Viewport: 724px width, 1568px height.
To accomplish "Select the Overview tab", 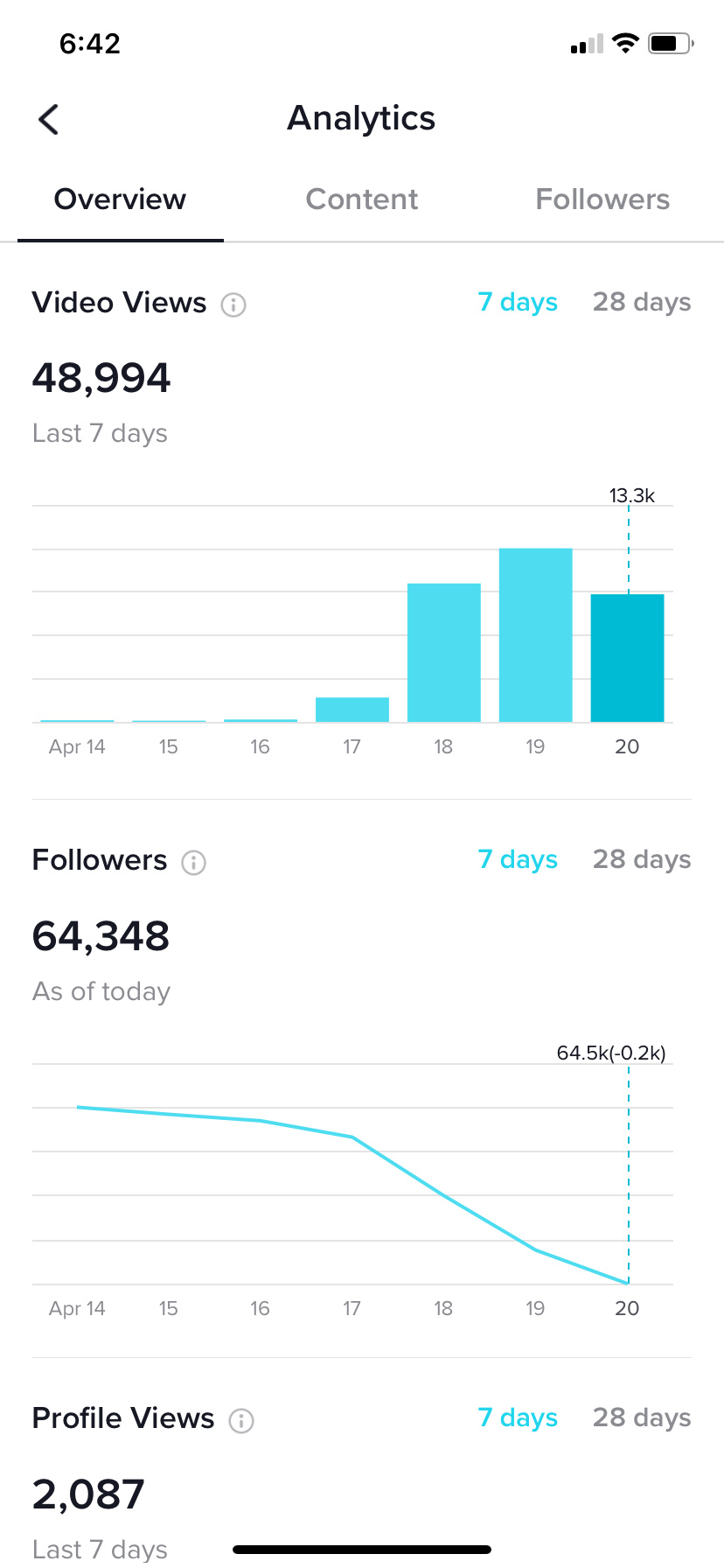I will pyautogui.click(x=121, y=199).
